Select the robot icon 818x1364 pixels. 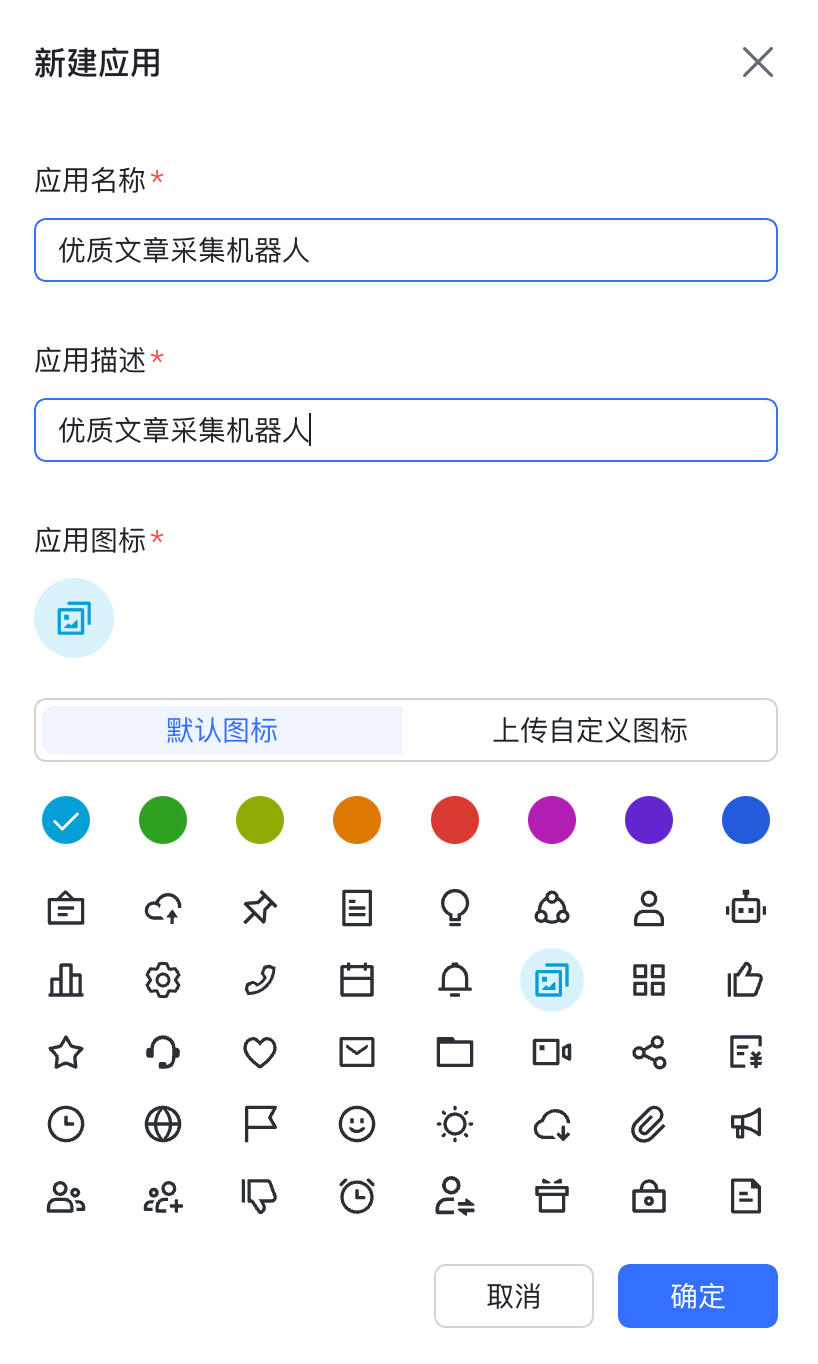point(745,908)
